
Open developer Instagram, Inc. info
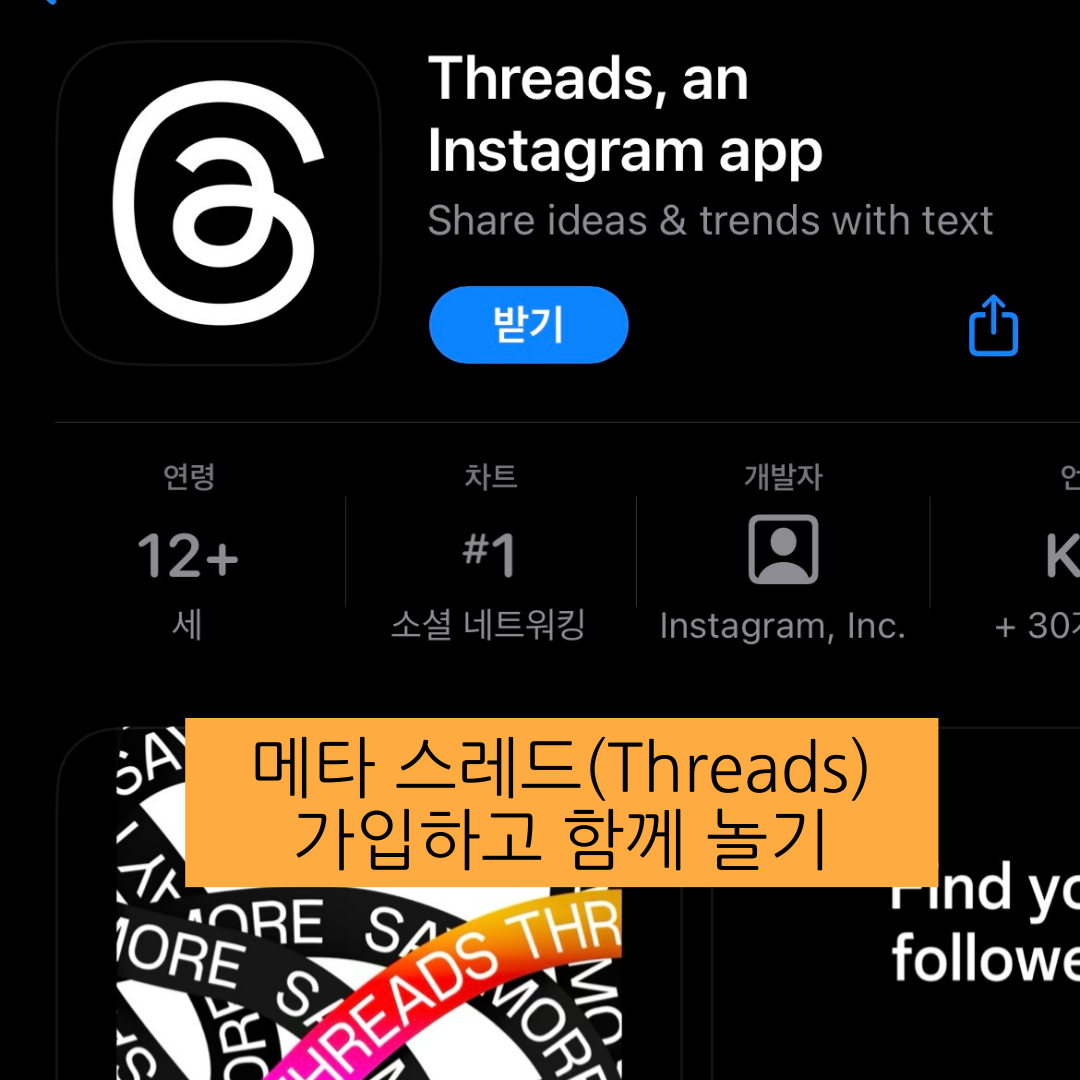click(782, 551)
